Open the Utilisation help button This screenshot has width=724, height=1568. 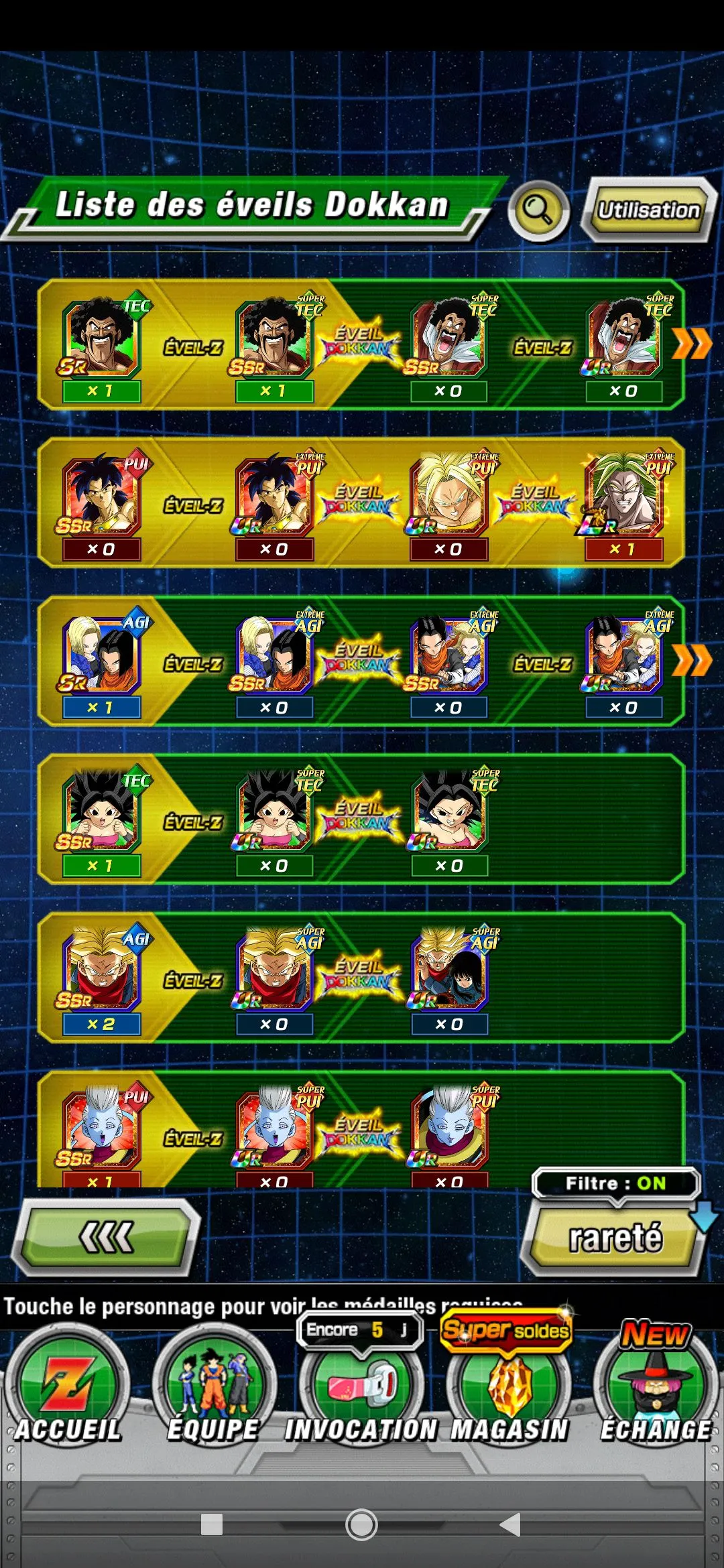pyautogui.click(x=648, y=210)
